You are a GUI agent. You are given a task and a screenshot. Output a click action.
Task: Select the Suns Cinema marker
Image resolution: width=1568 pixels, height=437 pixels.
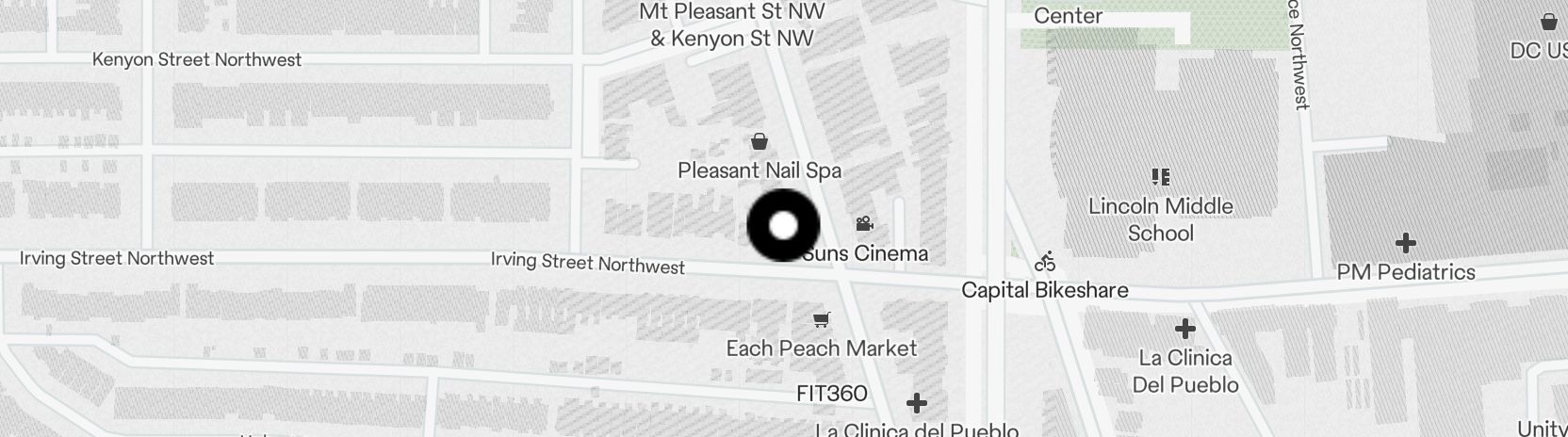(x=864, y=224)
